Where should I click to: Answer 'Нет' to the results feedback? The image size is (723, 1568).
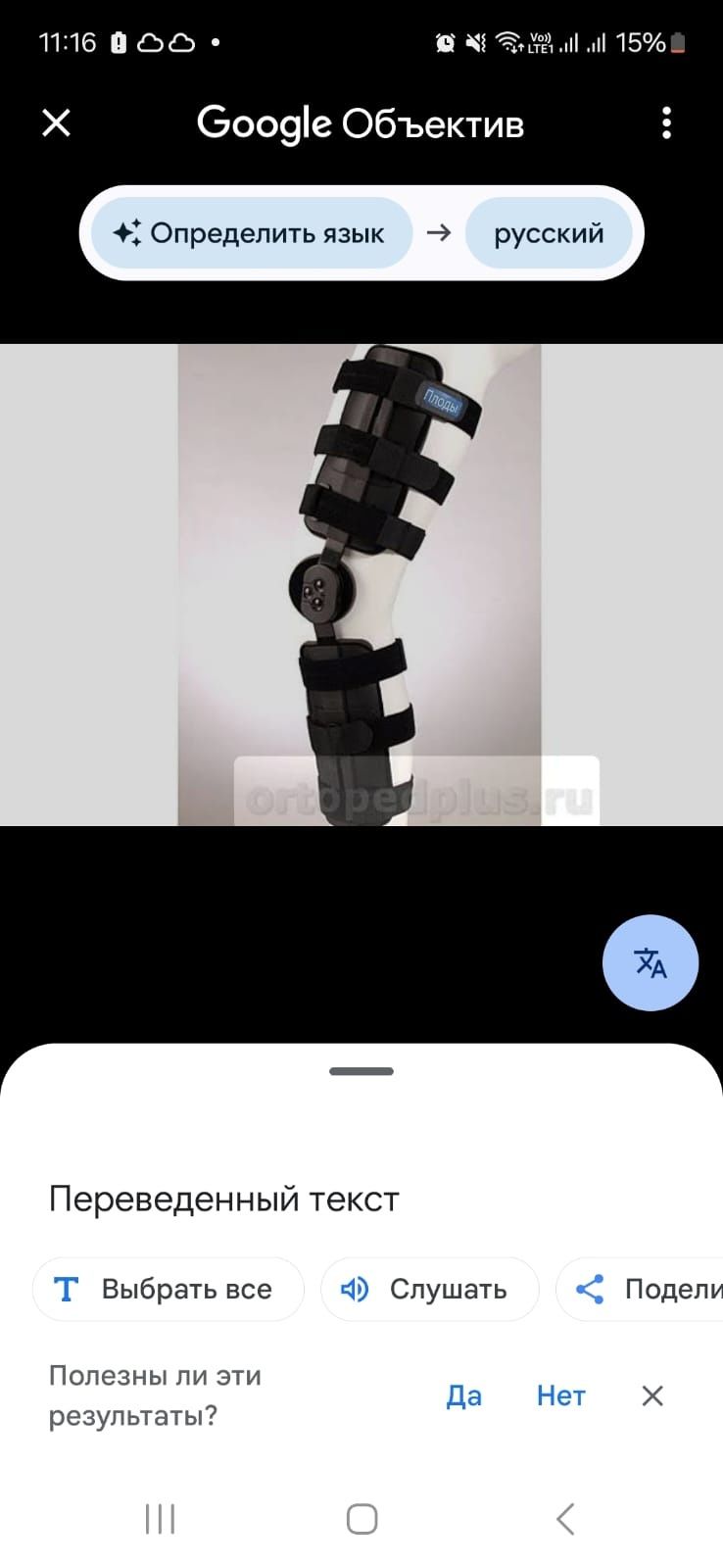(x=560, y=1396)
